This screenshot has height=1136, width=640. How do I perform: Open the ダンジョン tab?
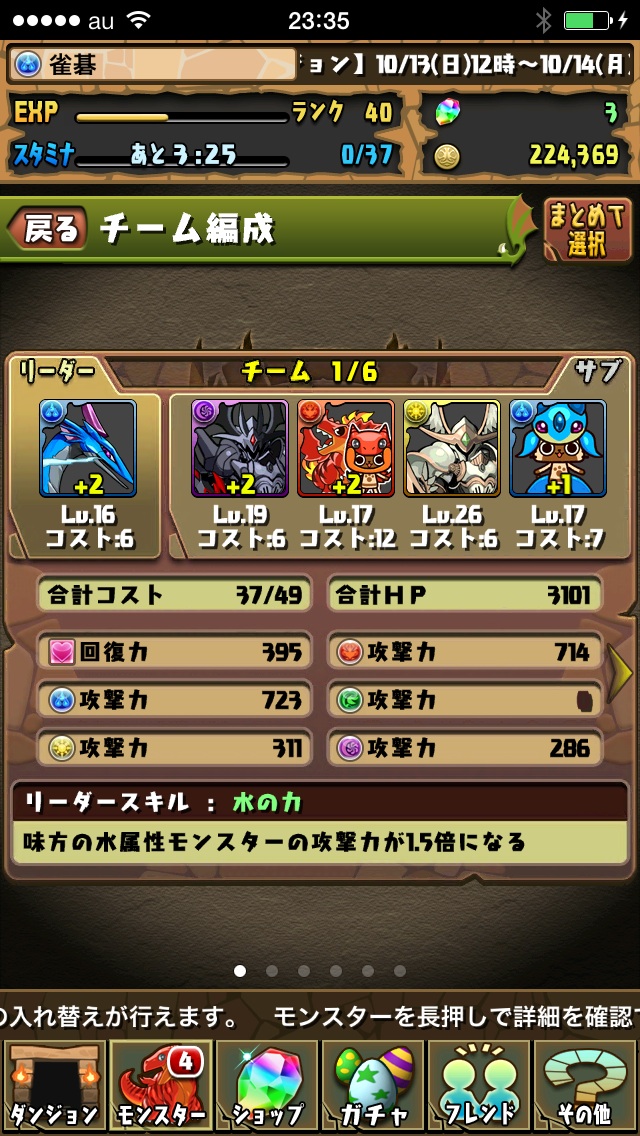(x=53, y=1086)
